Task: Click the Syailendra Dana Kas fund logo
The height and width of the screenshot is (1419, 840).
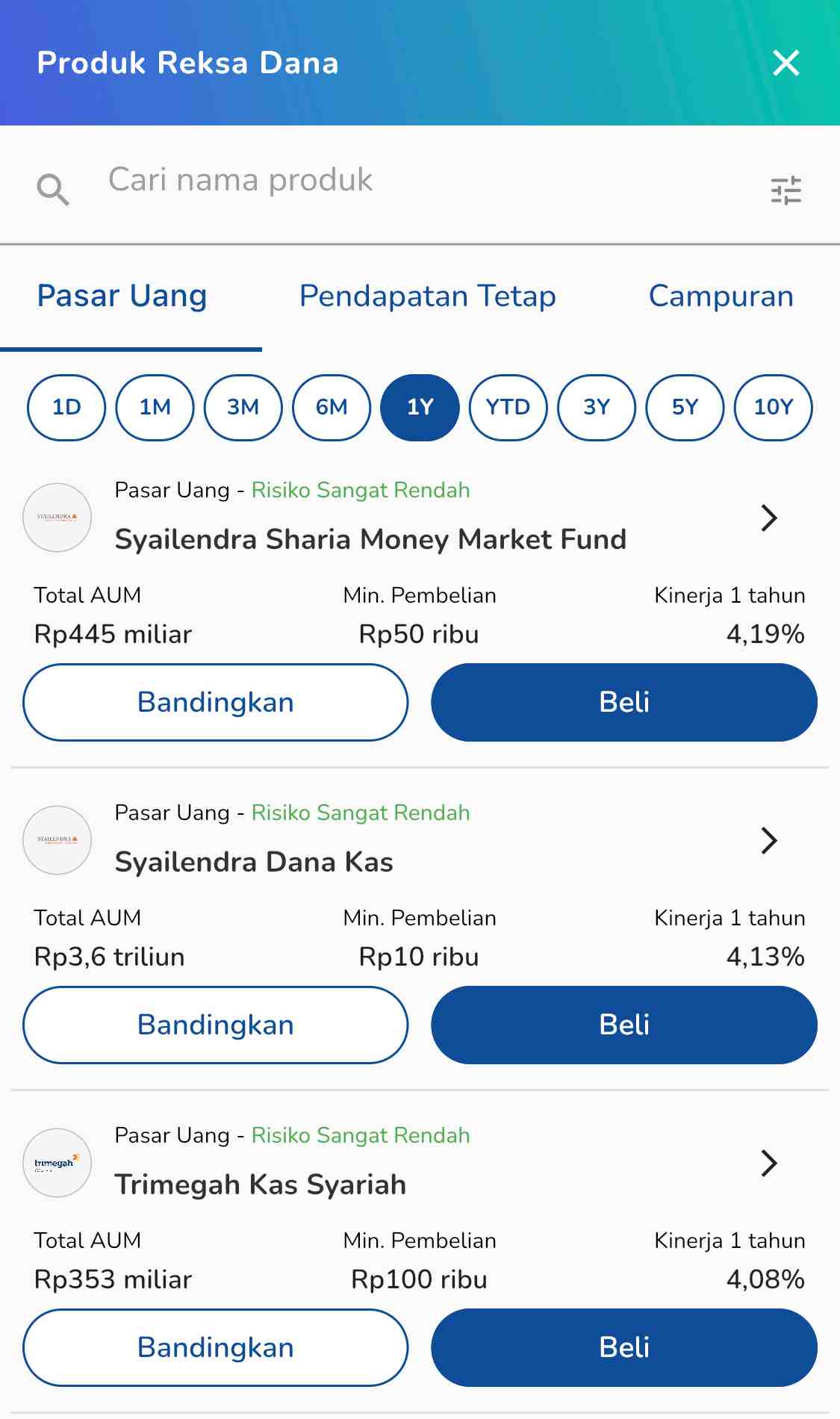Action: pos(57,839)
